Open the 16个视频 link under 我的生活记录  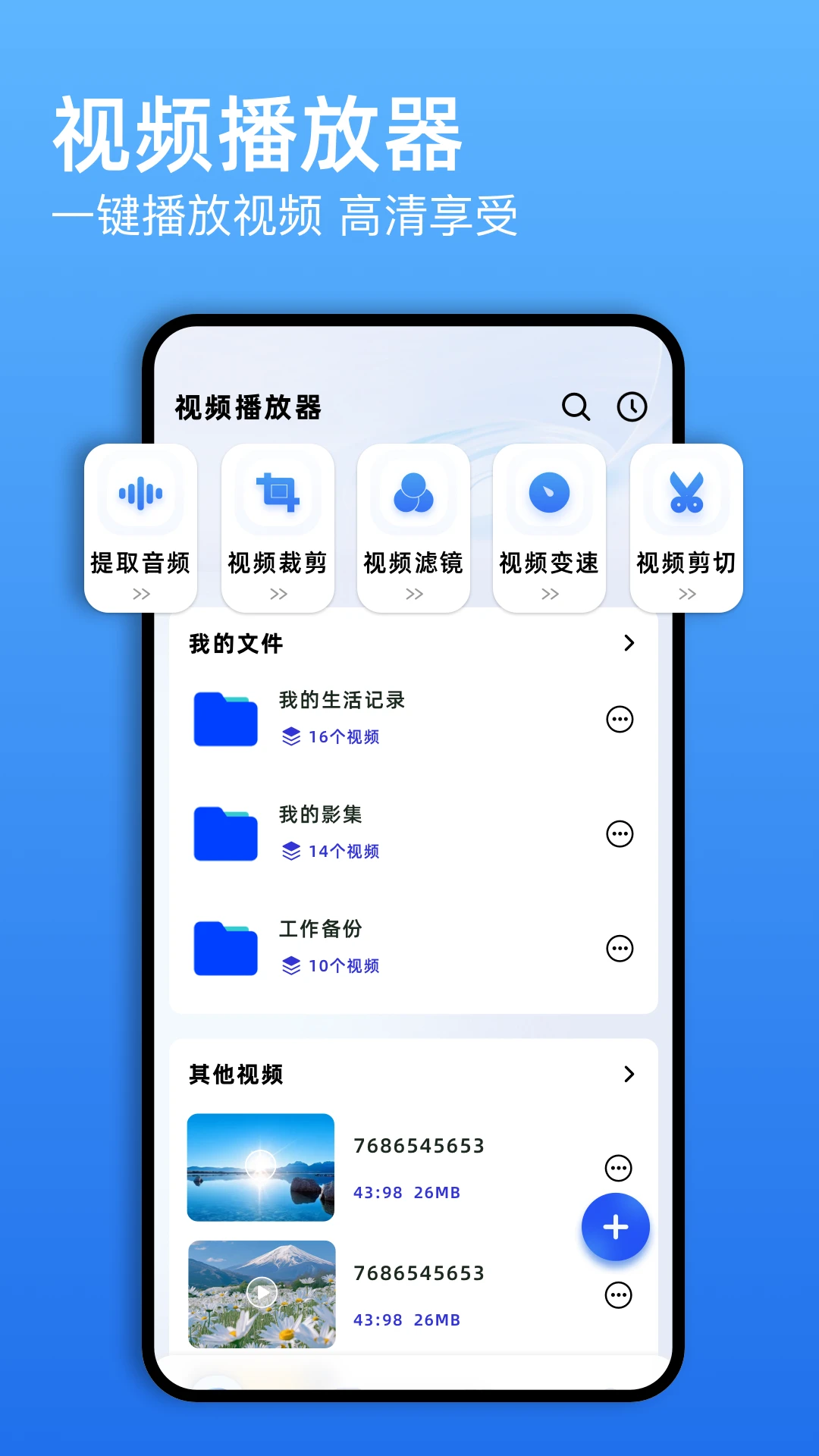[344, 736]
